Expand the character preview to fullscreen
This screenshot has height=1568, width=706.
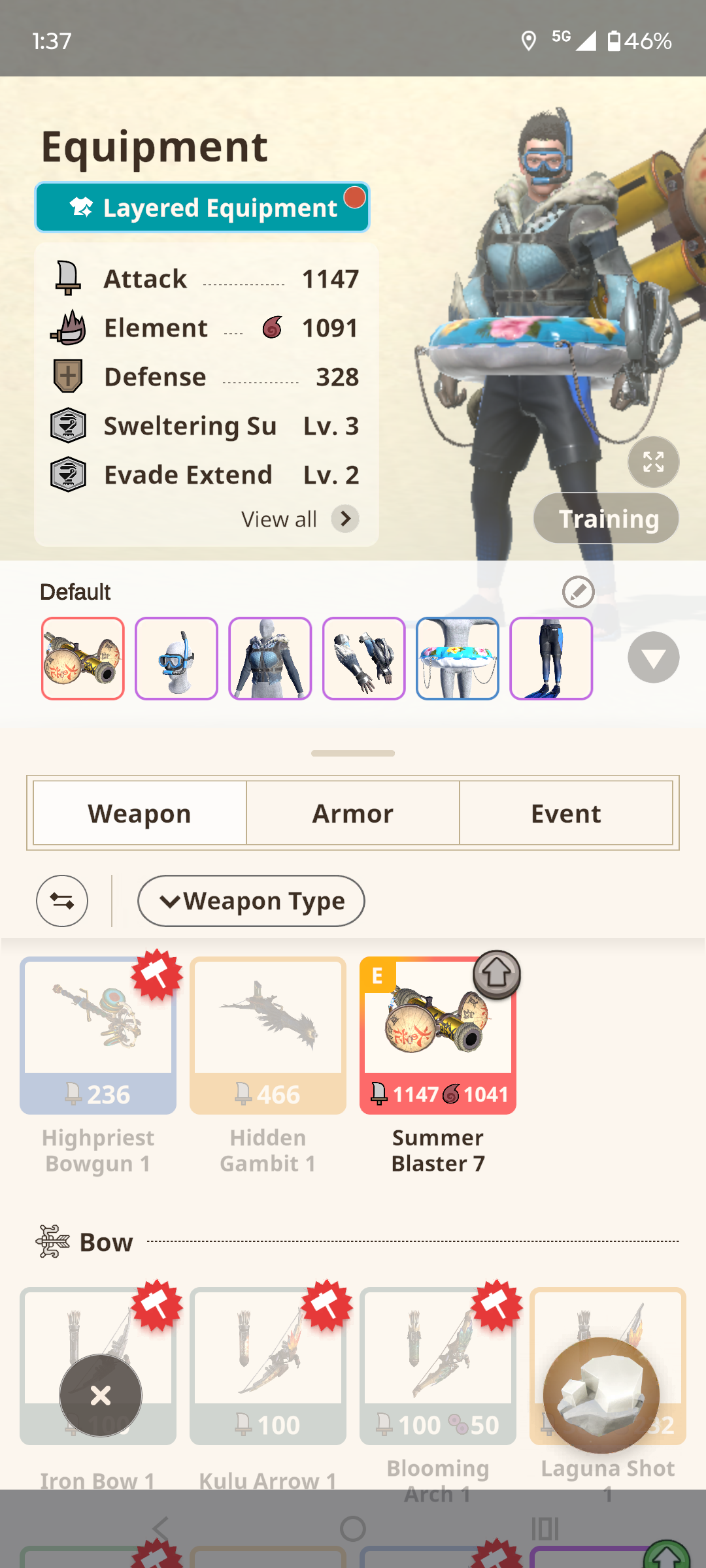click(653, 462)
